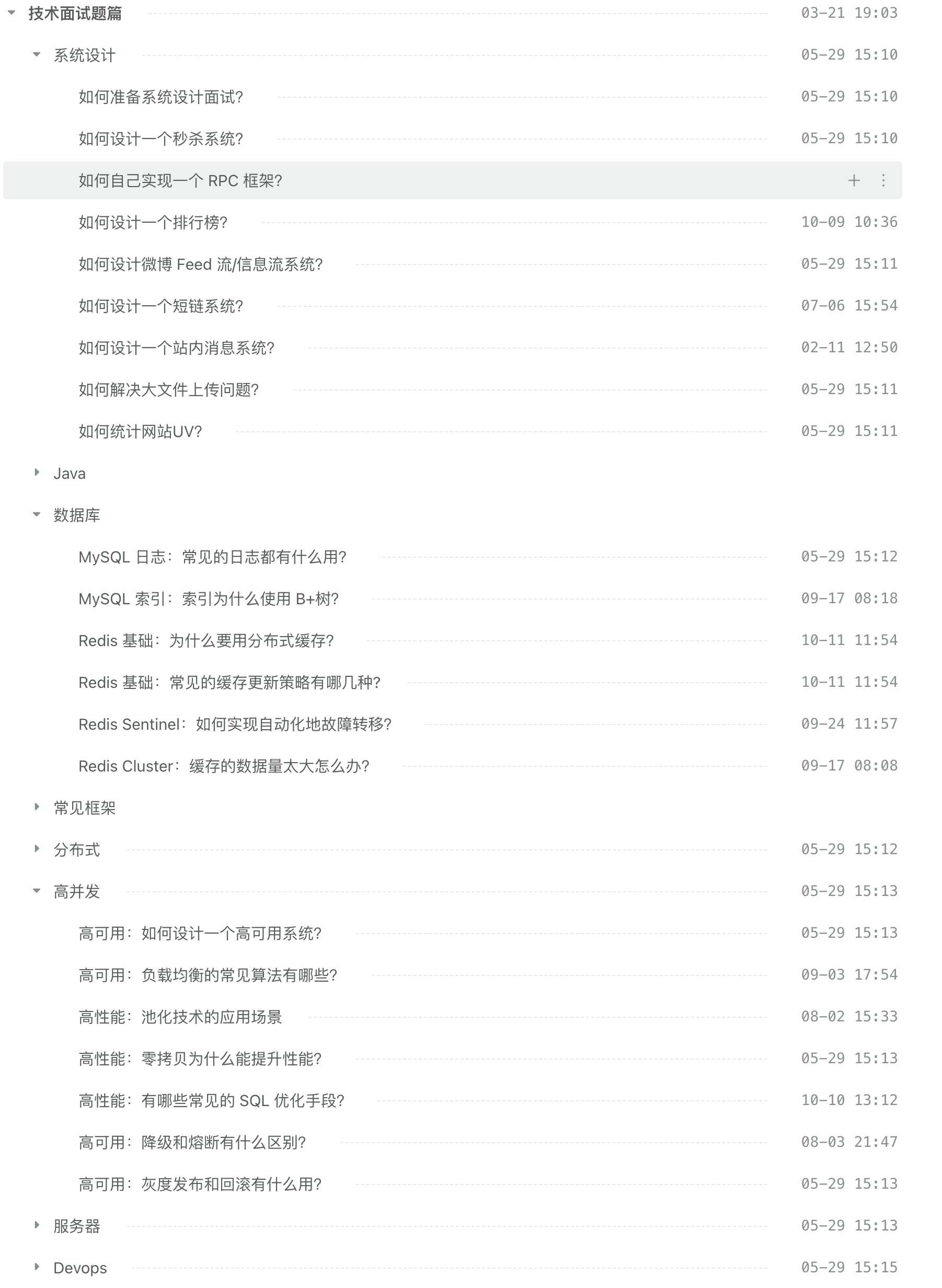
Task: Expand the Devops section
Action: (x=37, y=1268)
